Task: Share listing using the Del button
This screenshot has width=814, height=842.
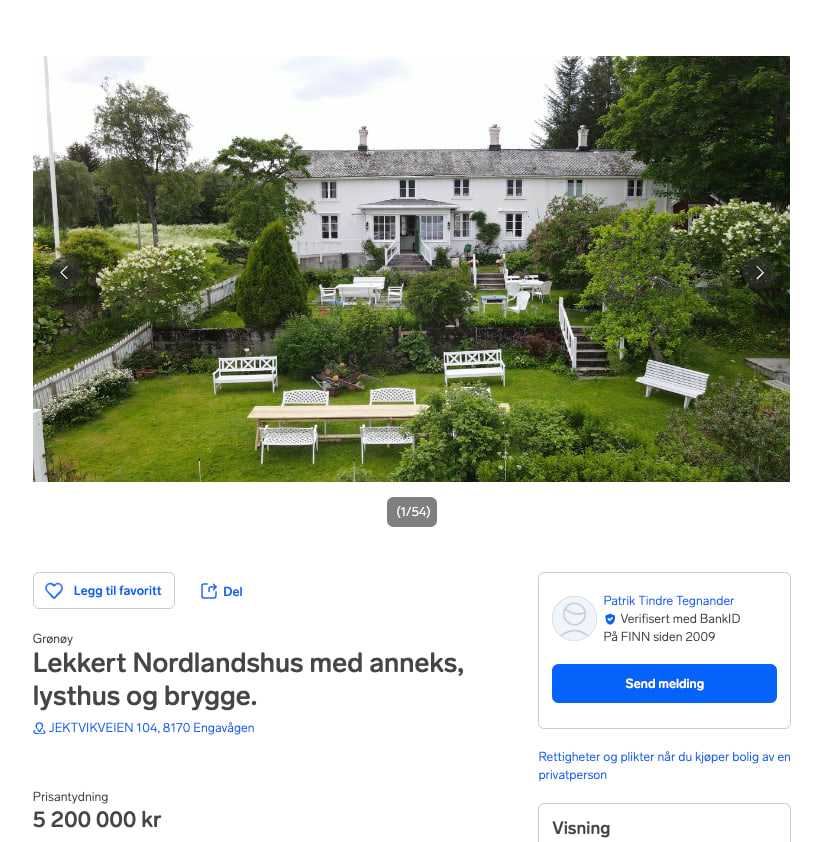Action: pos(222,591)
